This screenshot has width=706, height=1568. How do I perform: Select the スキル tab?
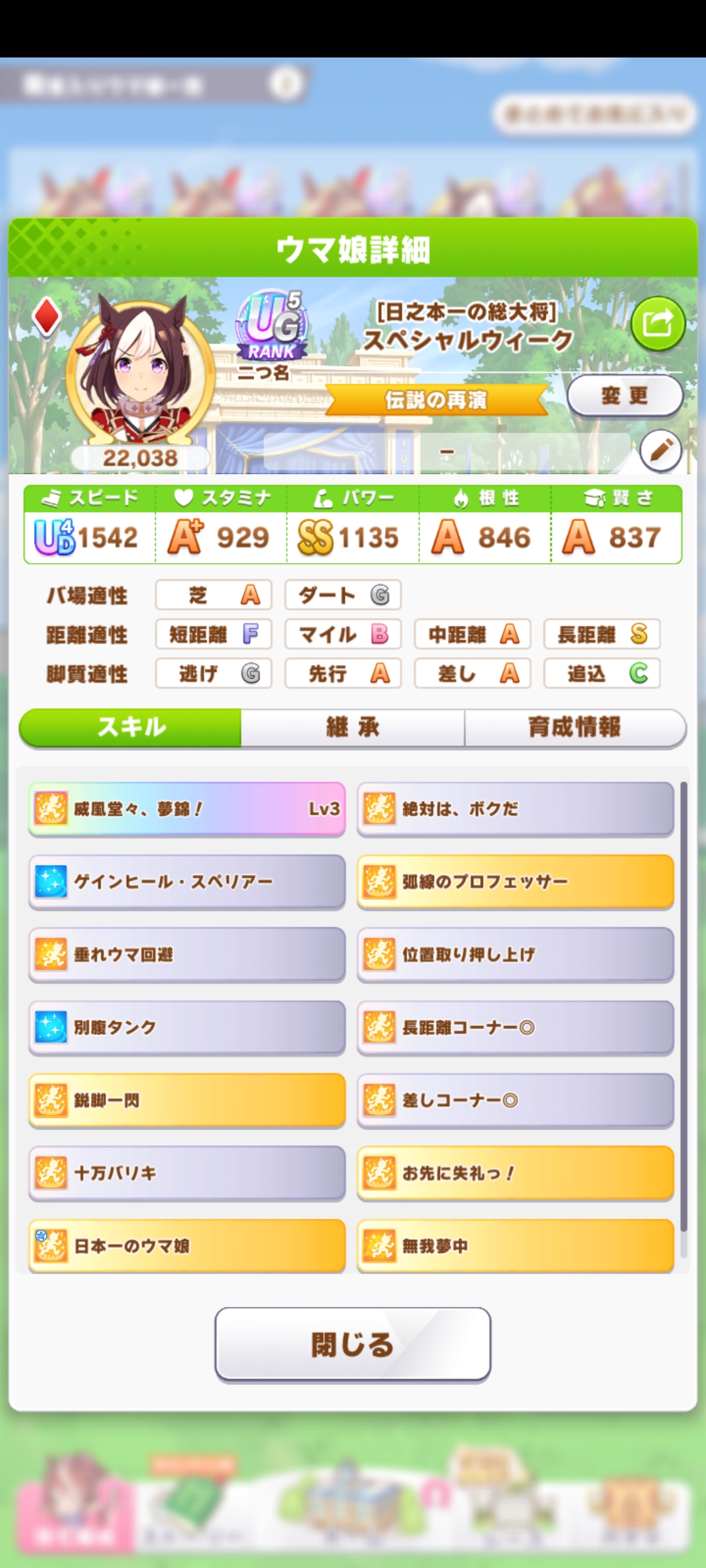pos(131,727)
